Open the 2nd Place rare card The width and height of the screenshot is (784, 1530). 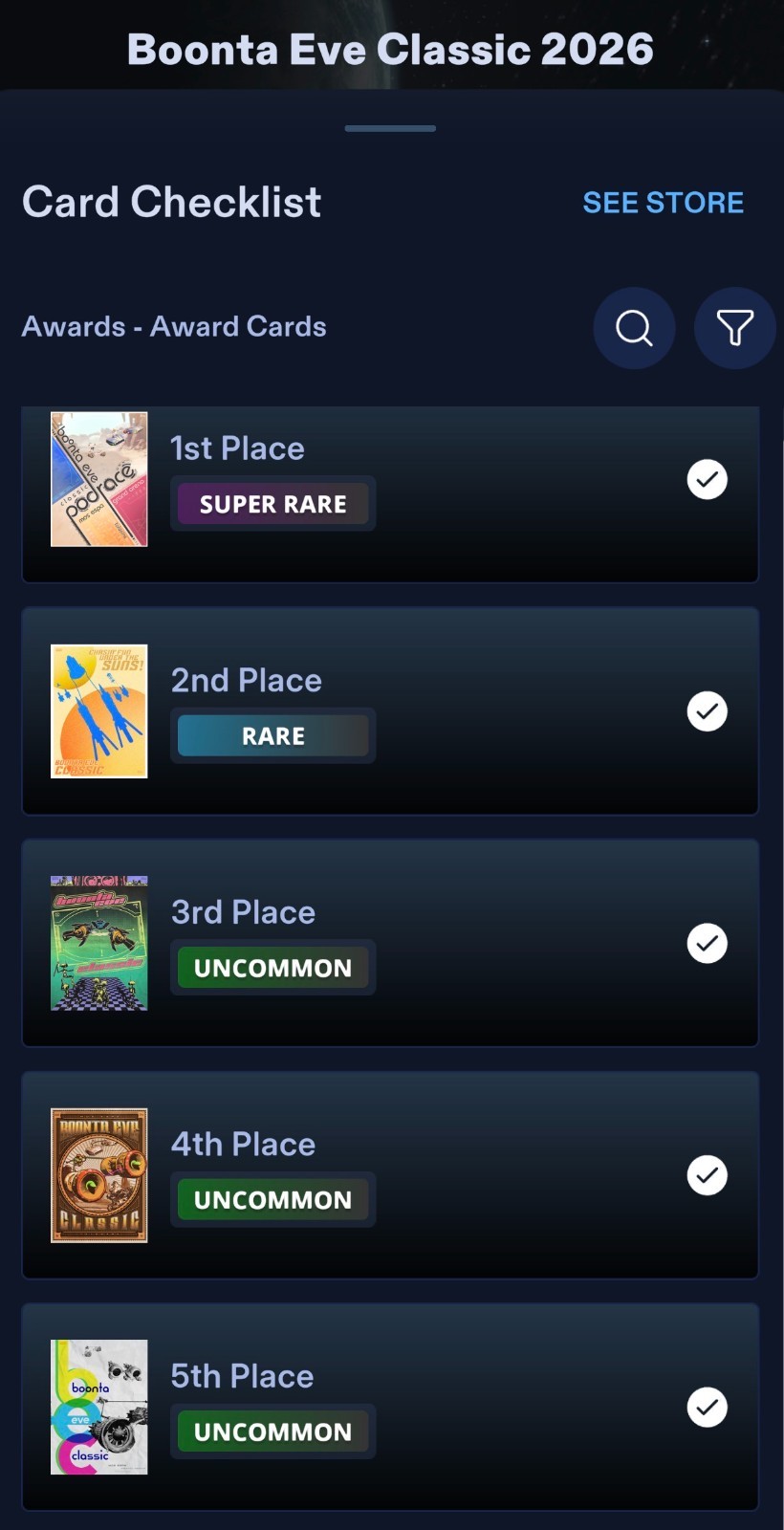click(x=390, y=711)
